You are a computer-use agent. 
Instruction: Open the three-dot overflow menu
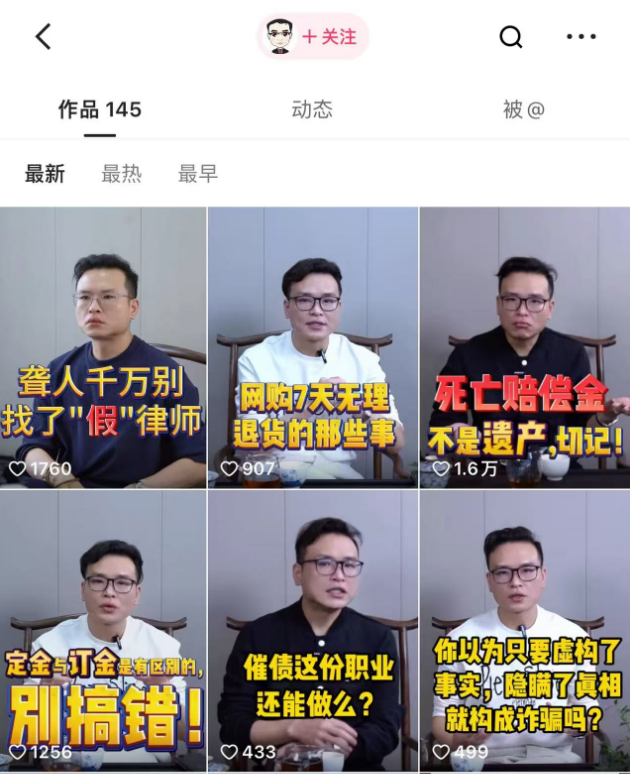(581, 37)
